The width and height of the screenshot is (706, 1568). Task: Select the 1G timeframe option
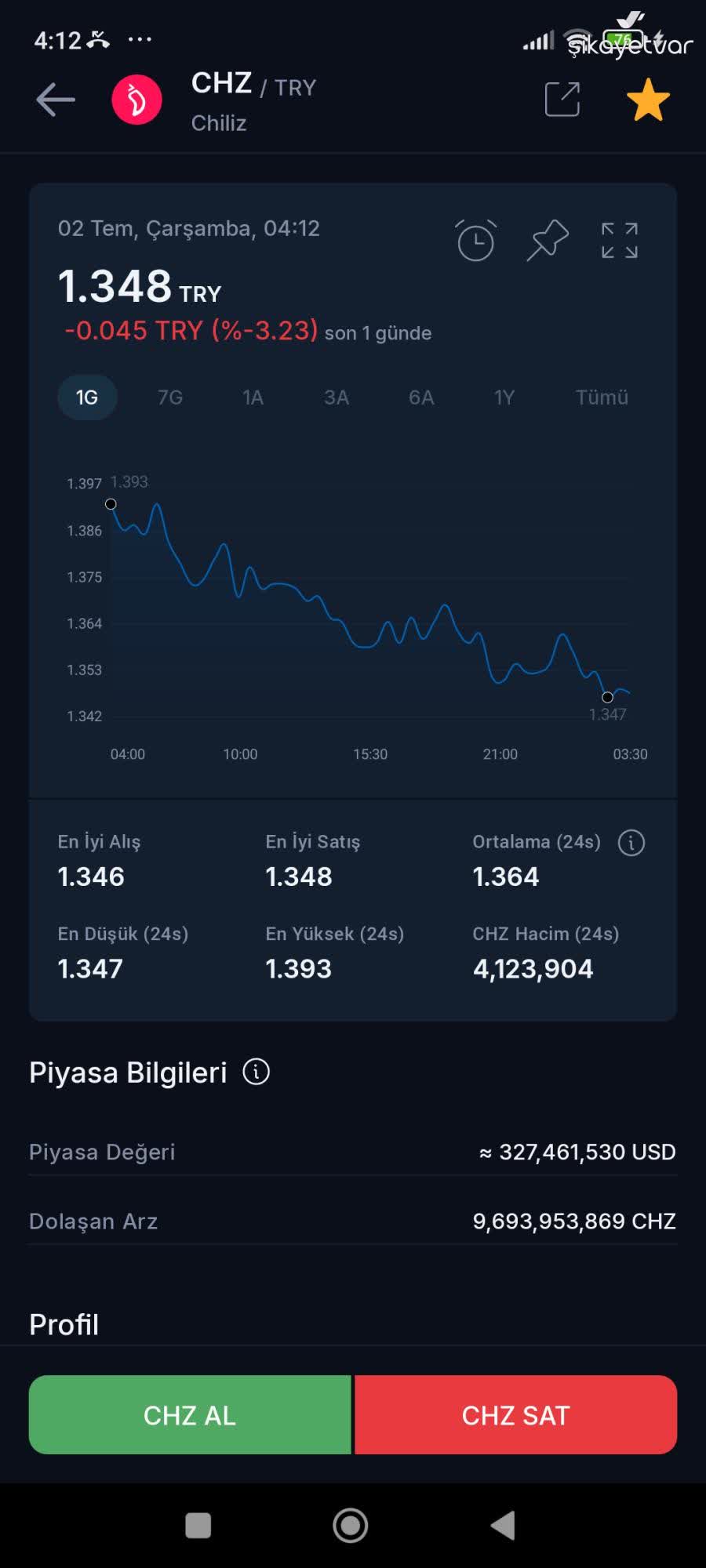coord(87,397)
